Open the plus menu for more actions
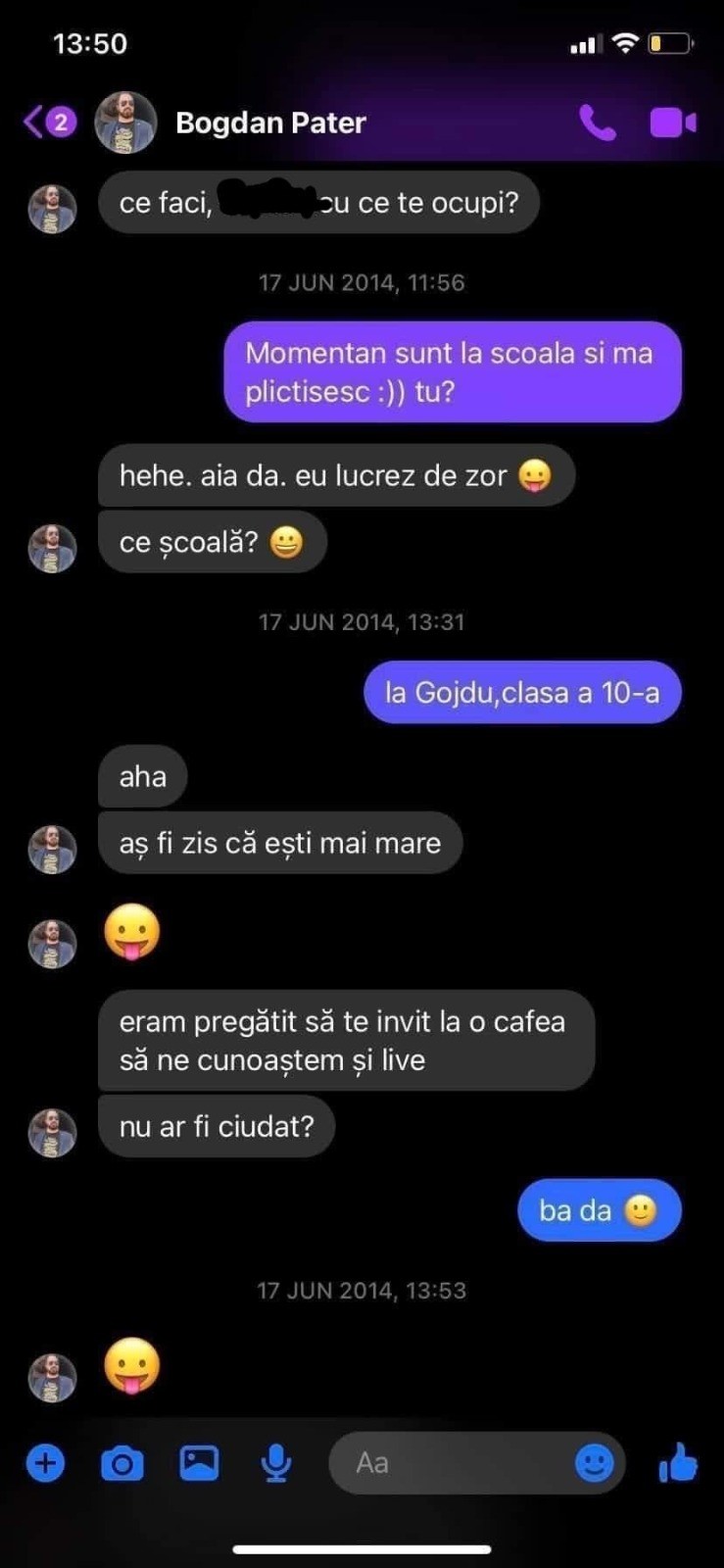This screenshot has height=1568, width=724. (x=45, y=1464)
